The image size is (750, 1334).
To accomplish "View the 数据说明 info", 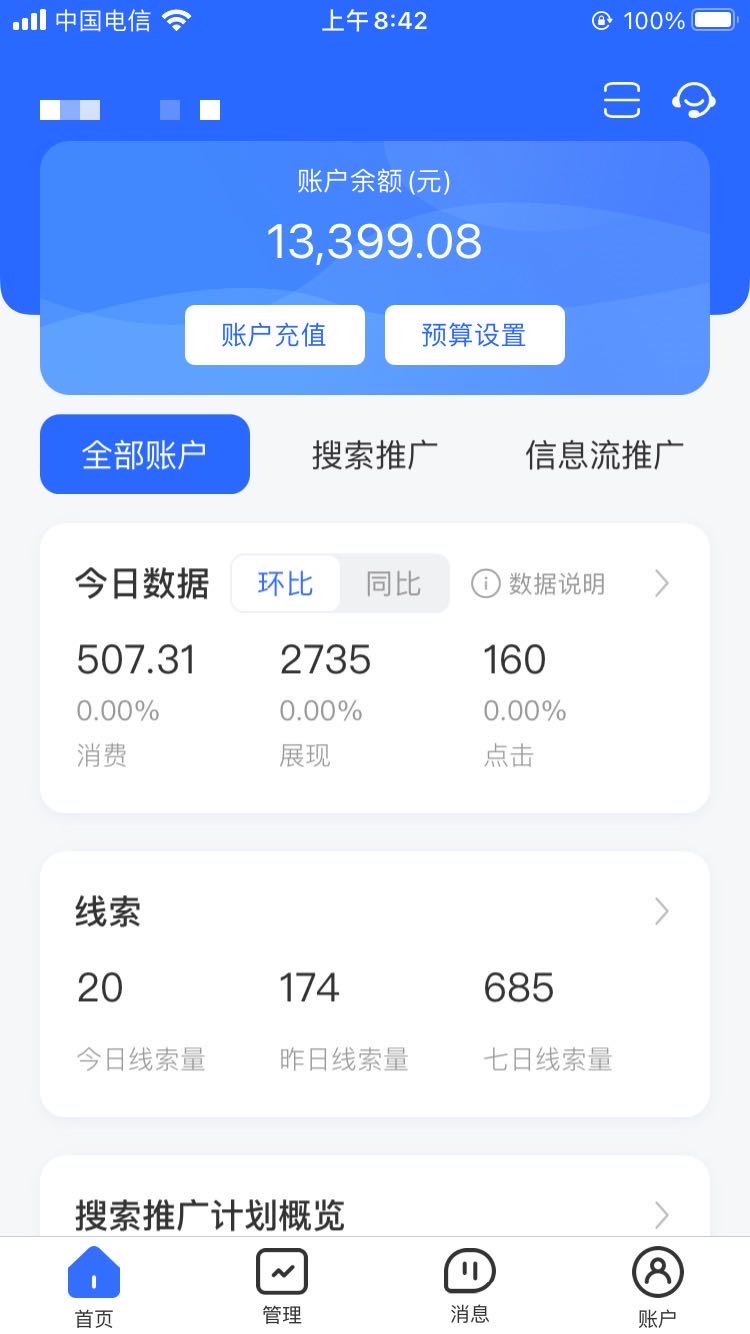I will click(x=539, y=583).
